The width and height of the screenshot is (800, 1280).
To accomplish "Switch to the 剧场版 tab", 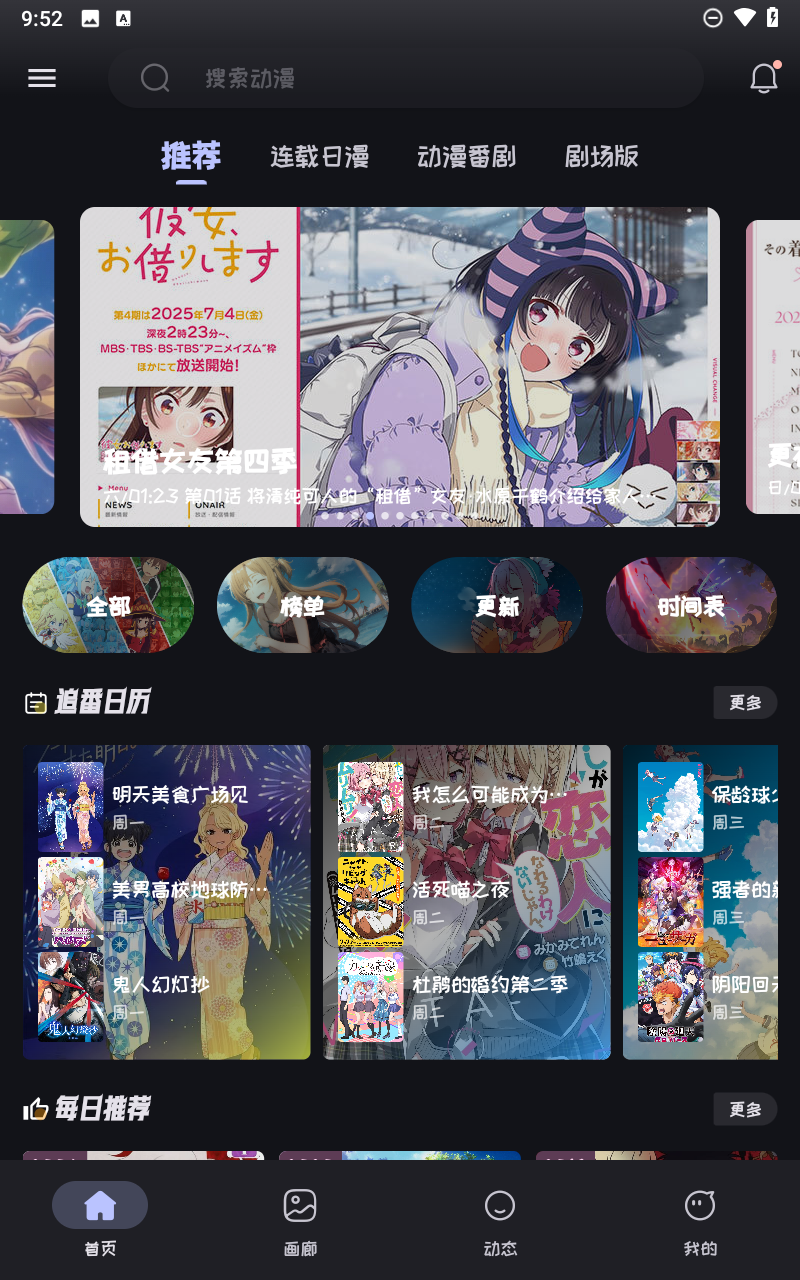I will pos(600,157).
